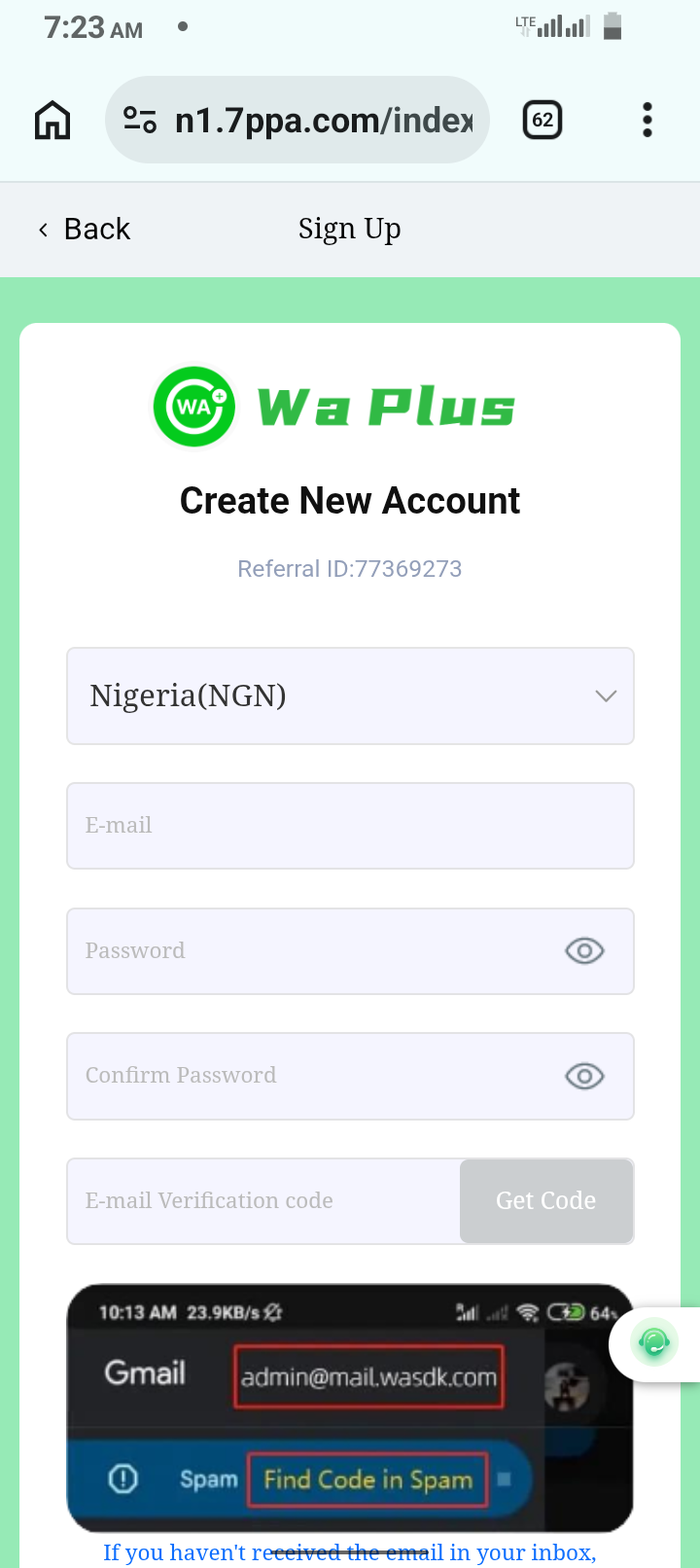The width and height of the screenshot is (700, 1568).
Task: Show password in the Password field
Action: pos(584,951)
